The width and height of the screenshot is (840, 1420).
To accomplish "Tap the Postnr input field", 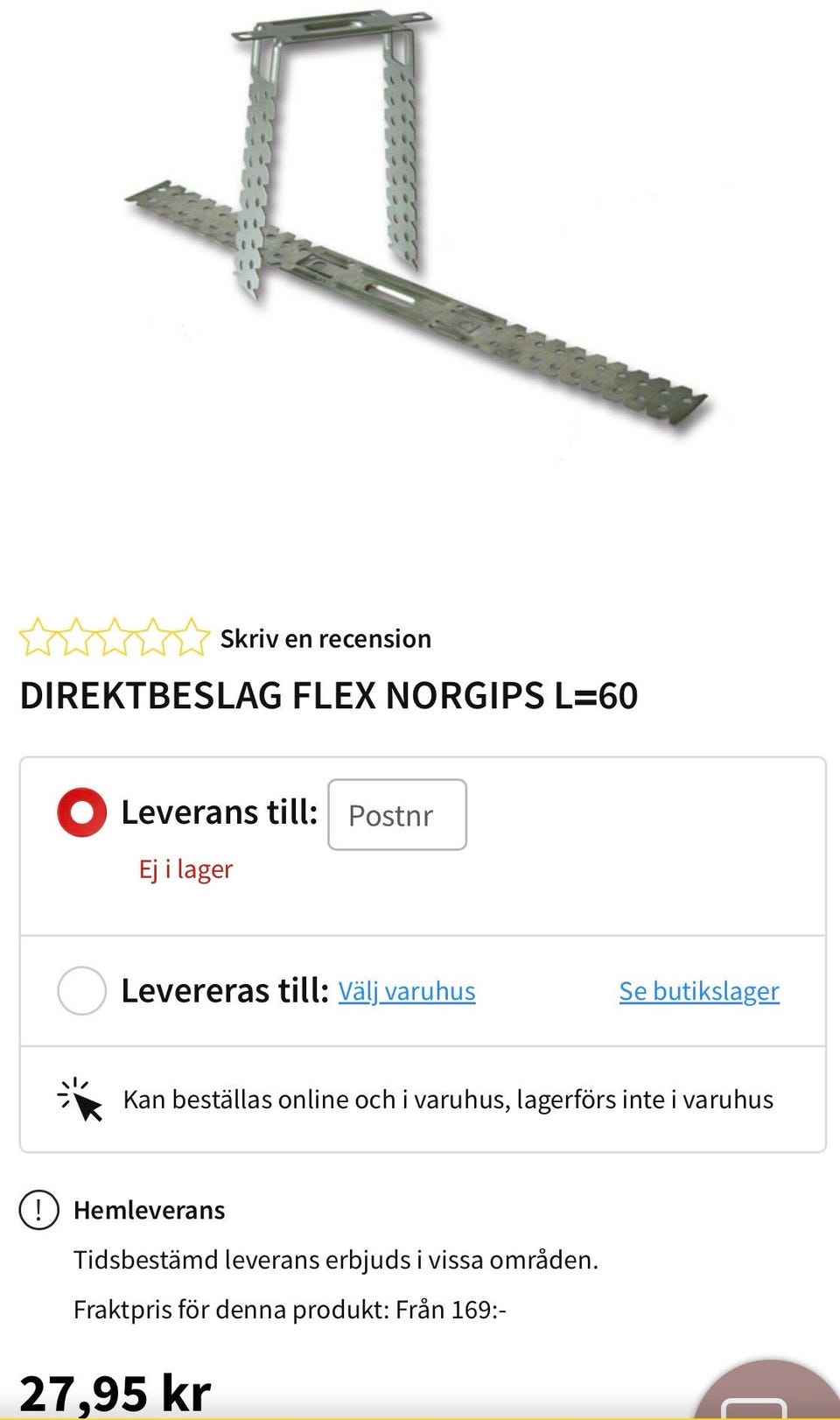I will click(x=397, y=814).
